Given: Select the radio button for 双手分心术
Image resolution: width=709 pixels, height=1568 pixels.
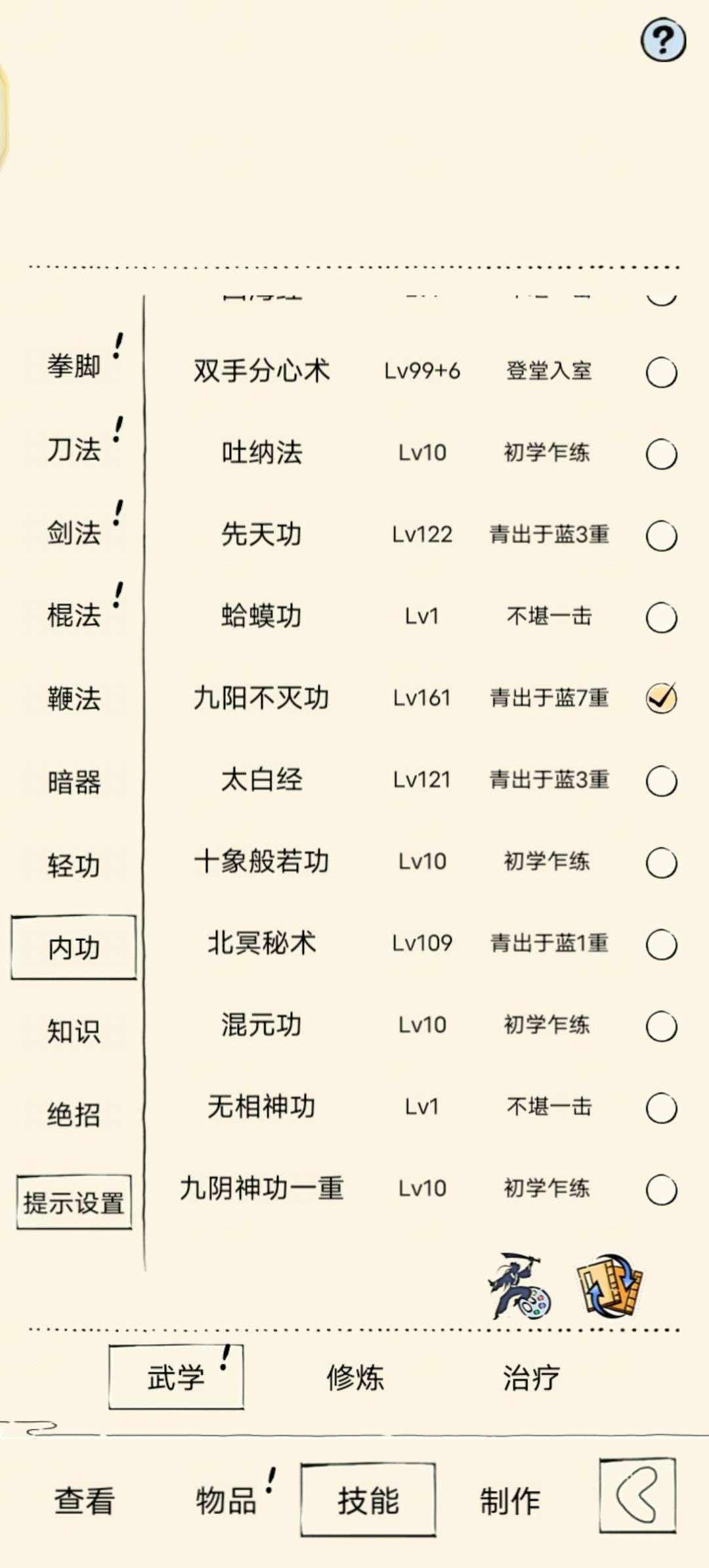Looking at the screenshot, I should click(661, 372).
